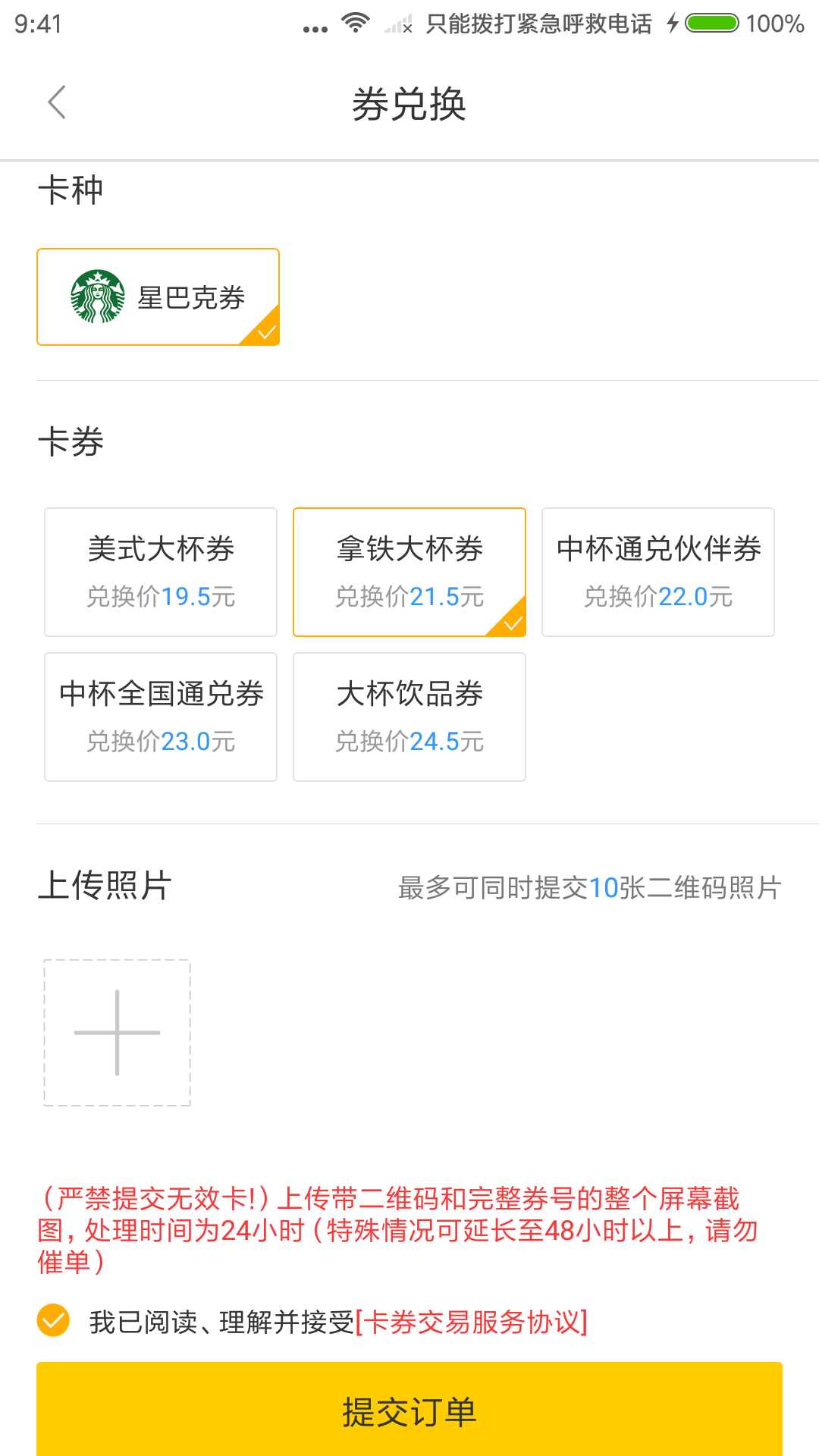Choose the 中杯全国通兑券 coupon

(x=161, y=717)
